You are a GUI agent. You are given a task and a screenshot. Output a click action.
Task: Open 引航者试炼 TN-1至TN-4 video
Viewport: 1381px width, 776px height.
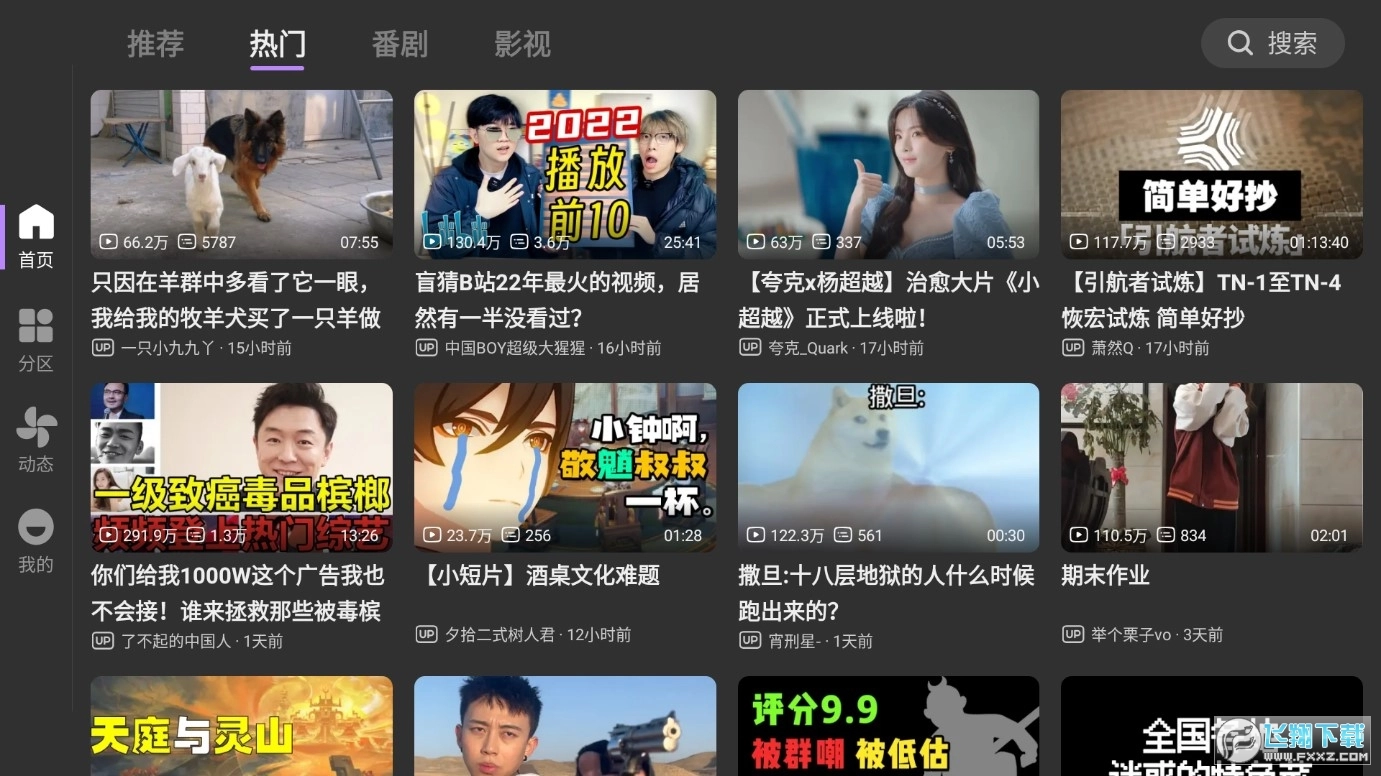[1211, 175]
